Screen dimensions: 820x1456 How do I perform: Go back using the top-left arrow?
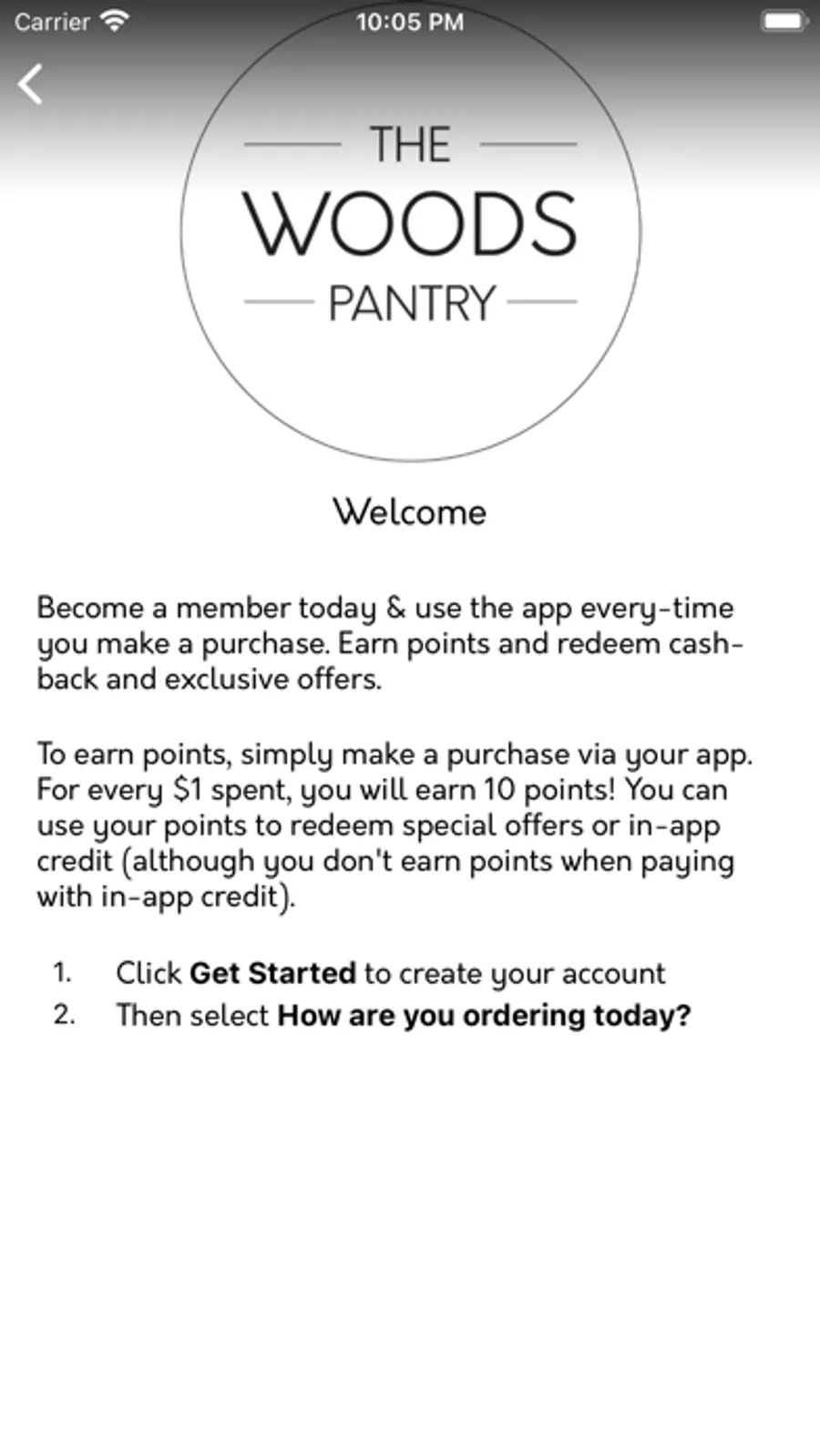pos(30,85)
